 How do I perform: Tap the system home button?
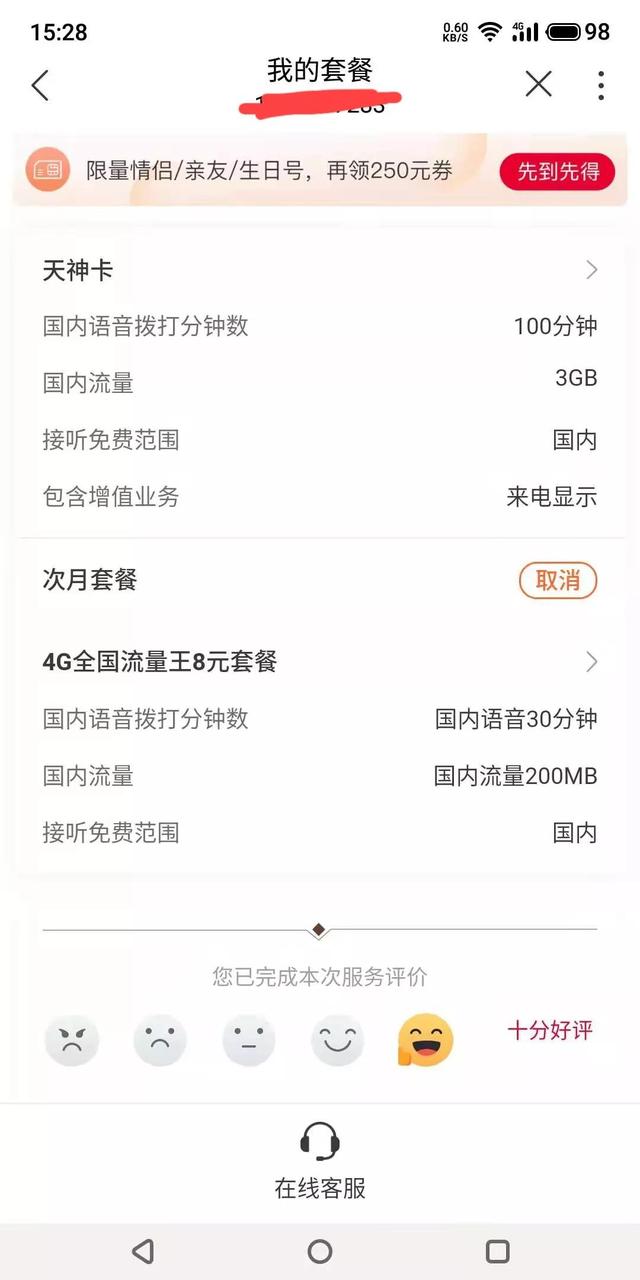point(320,1251)
